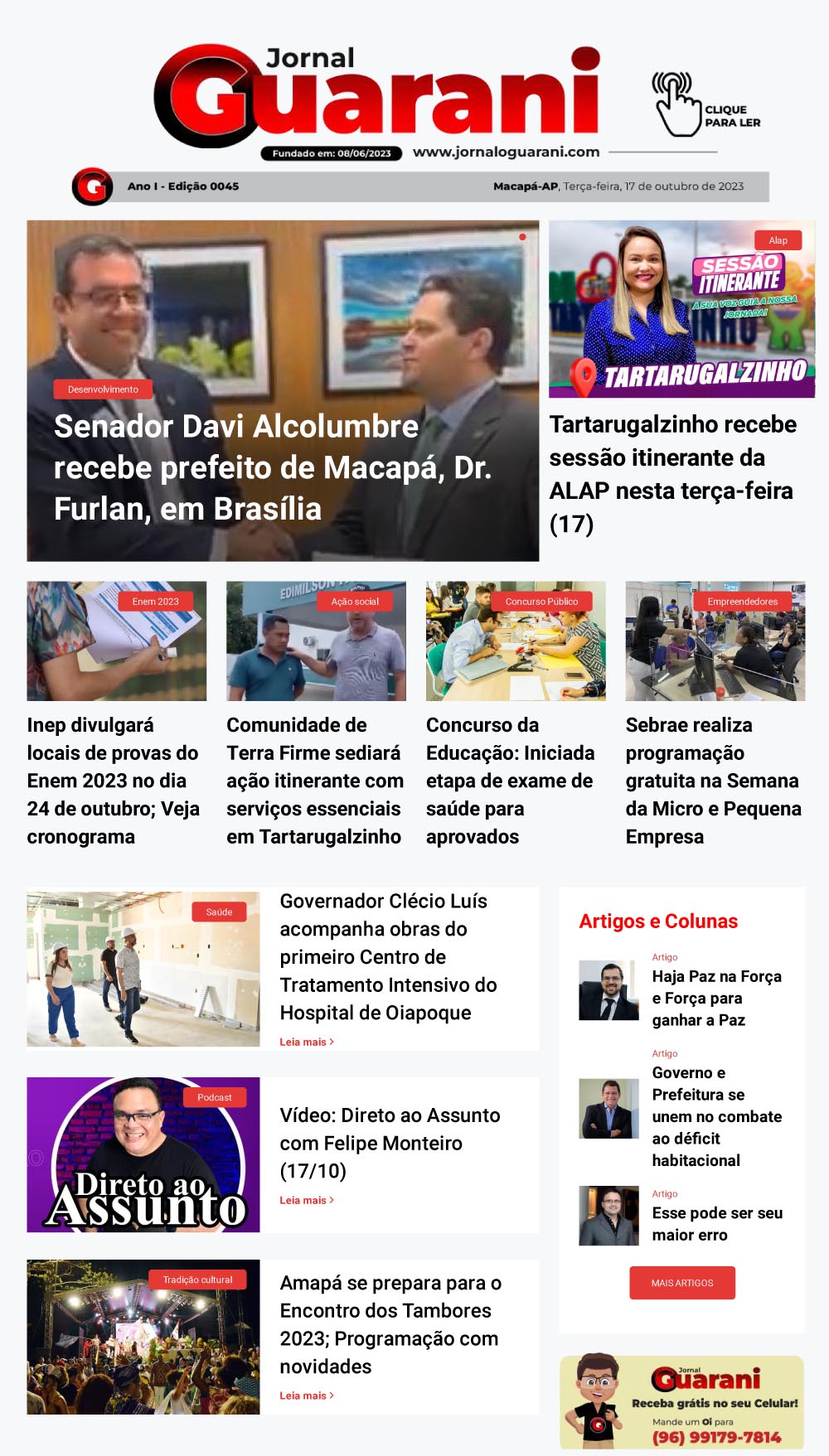
Task: Open the 'Alap' category tag
Action: click(778, 239)
